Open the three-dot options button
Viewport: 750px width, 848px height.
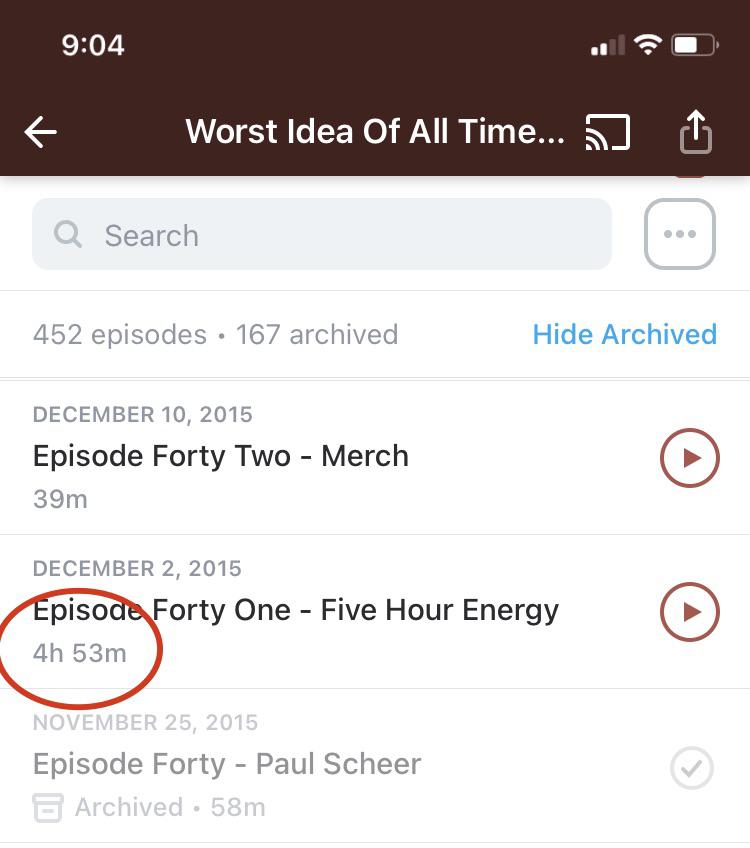click(680, 235)
